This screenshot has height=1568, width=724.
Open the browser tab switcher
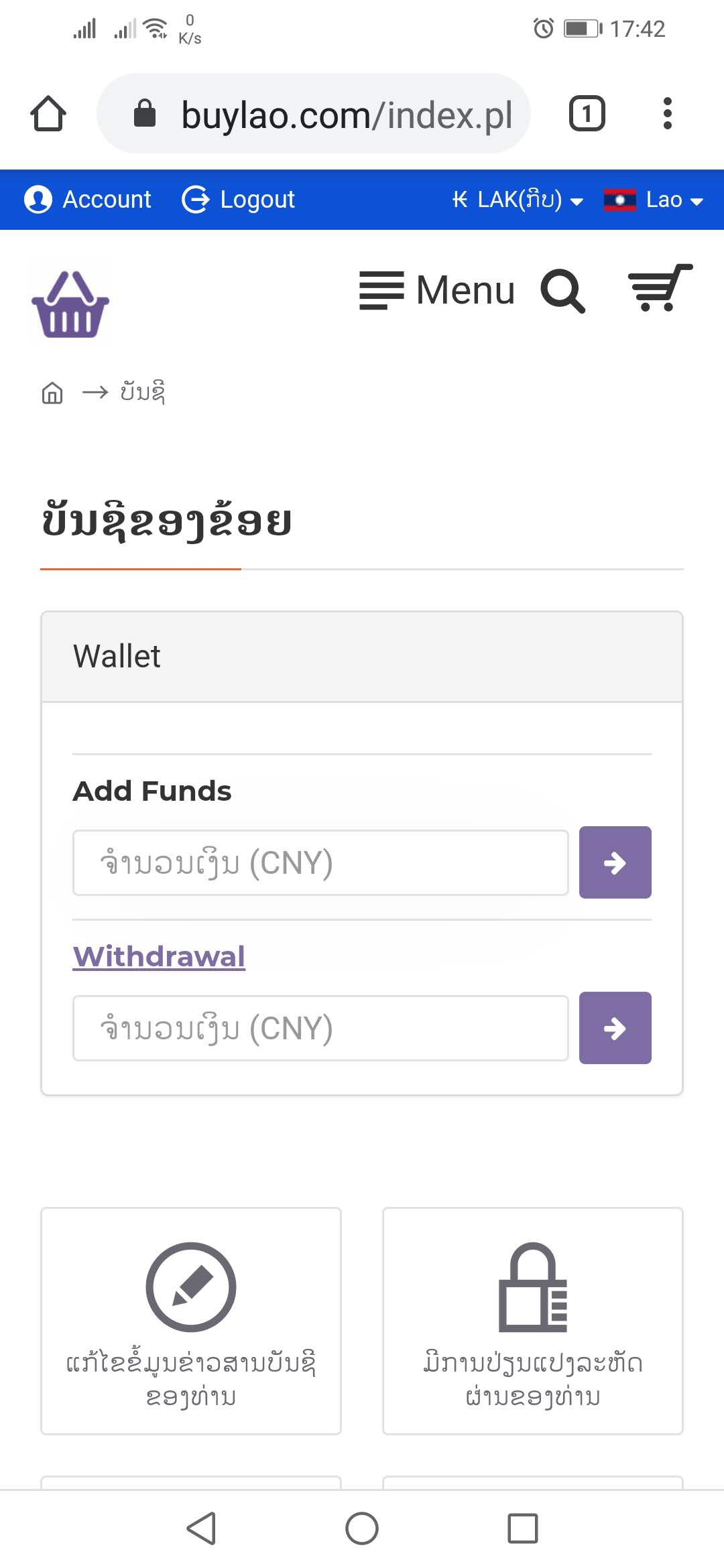point(587,113)
